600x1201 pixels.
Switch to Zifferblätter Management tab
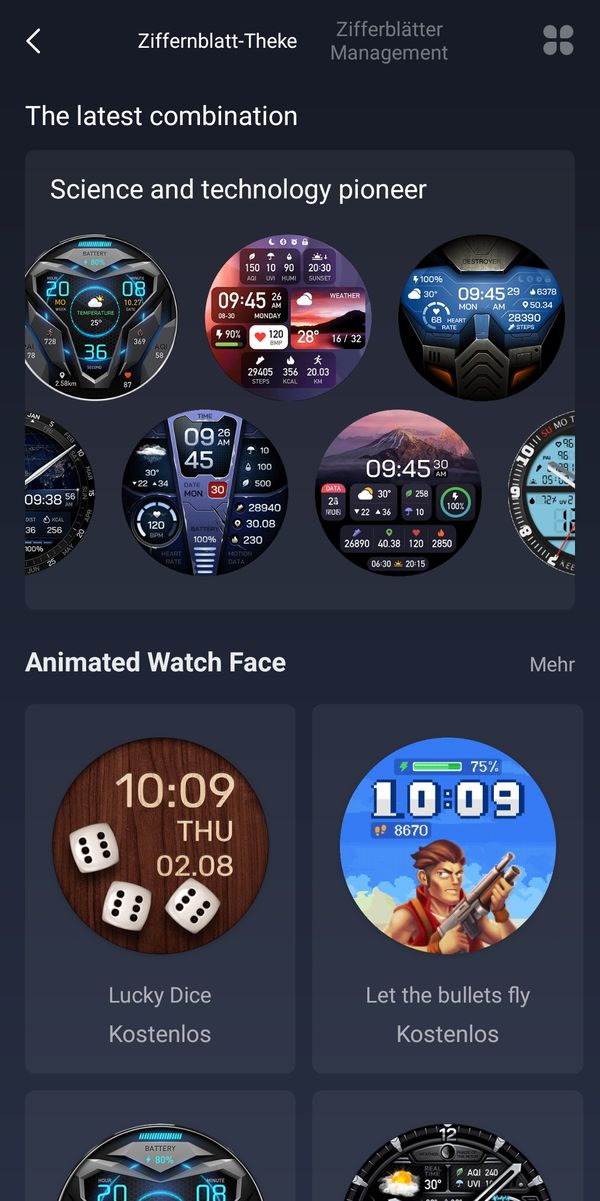(389, 41)
